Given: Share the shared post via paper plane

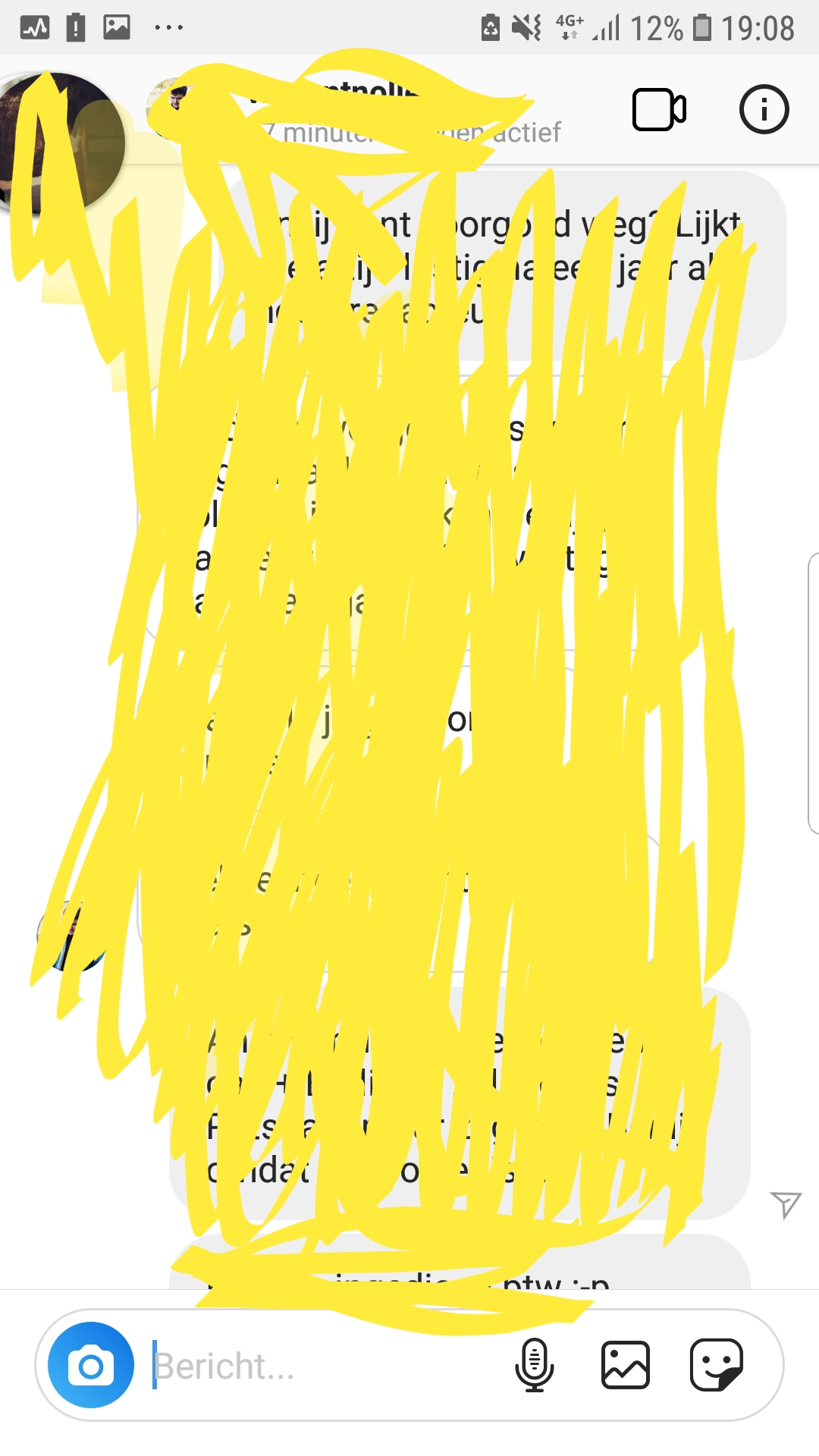Looking at the screenshot, I should click(786, 1204).
